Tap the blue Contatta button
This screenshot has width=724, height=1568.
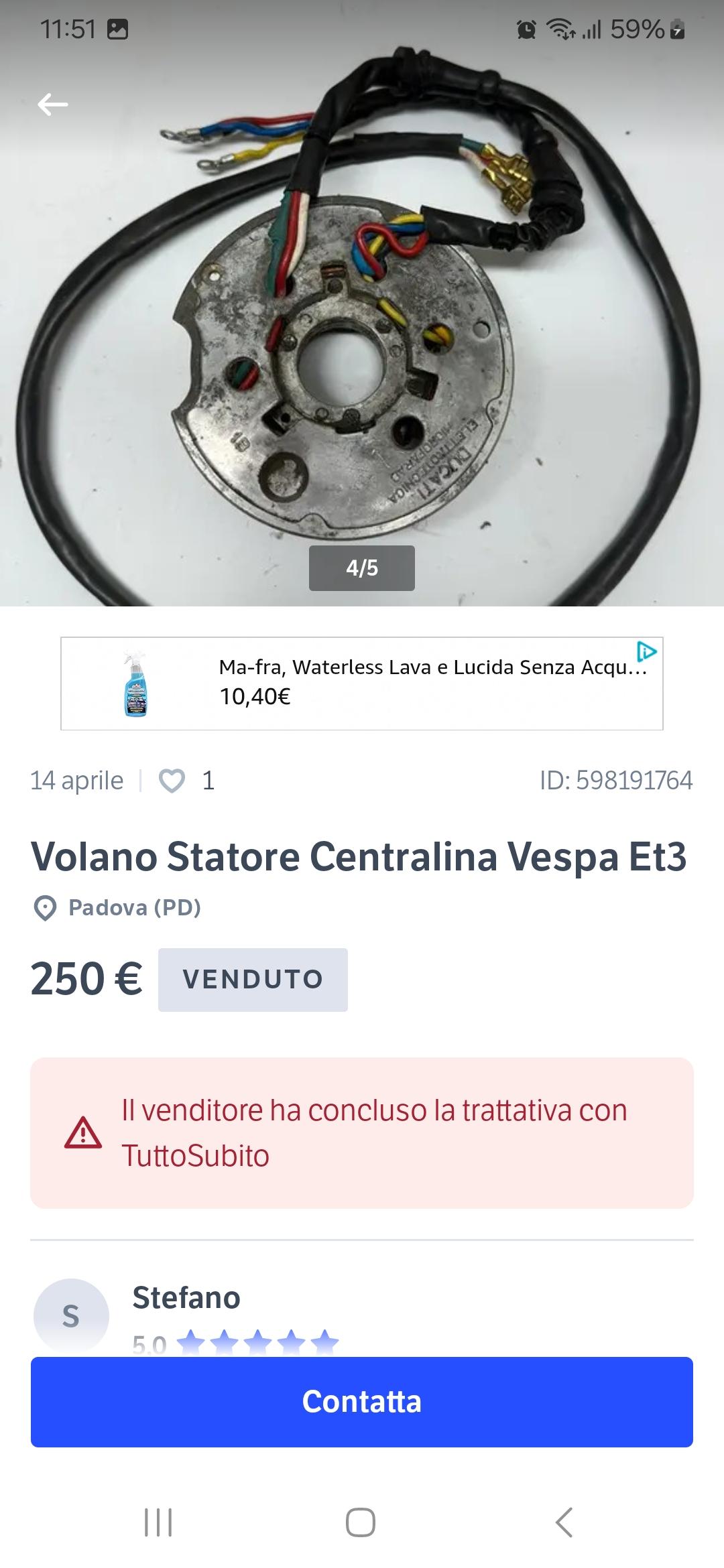click(x=362, y=1402)
